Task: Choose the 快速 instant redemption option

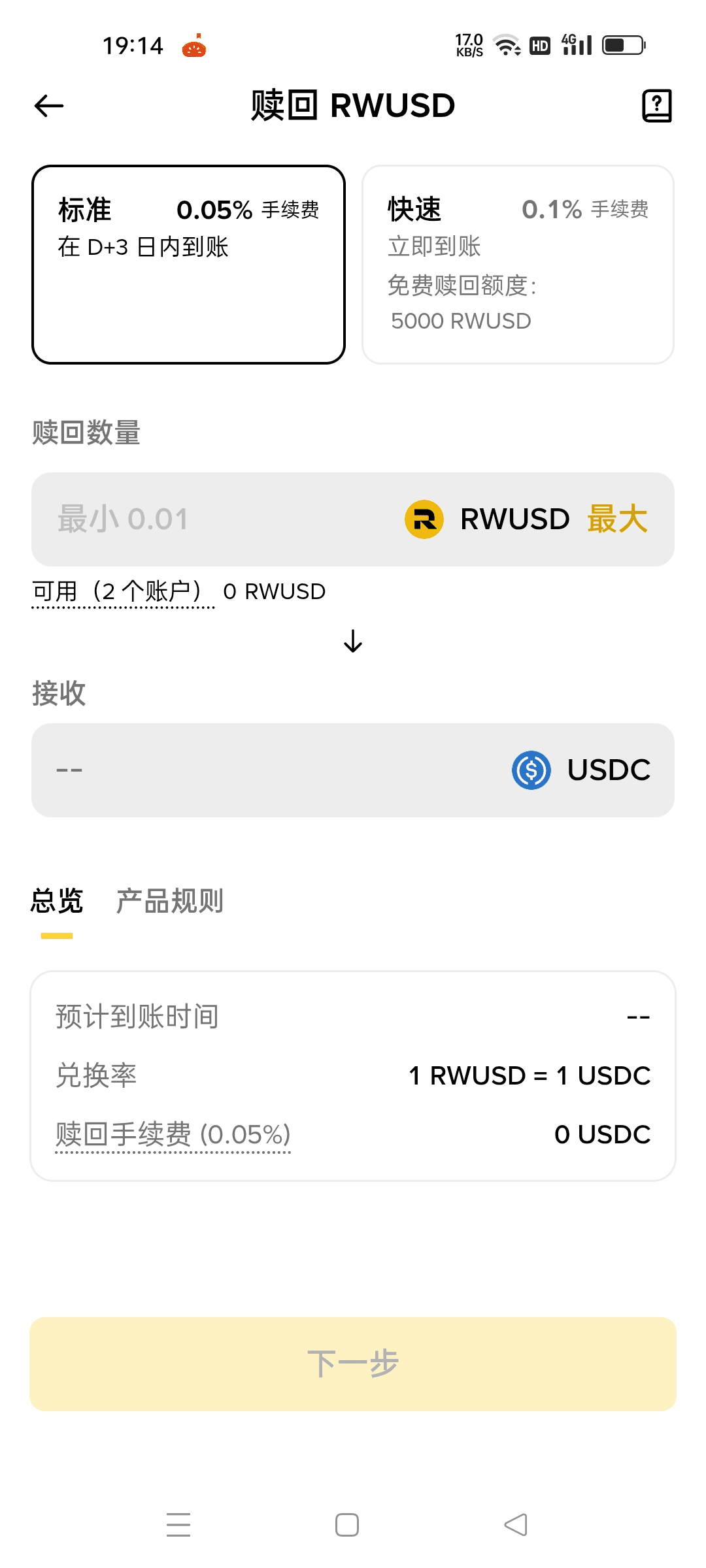Action: point(518,265)
